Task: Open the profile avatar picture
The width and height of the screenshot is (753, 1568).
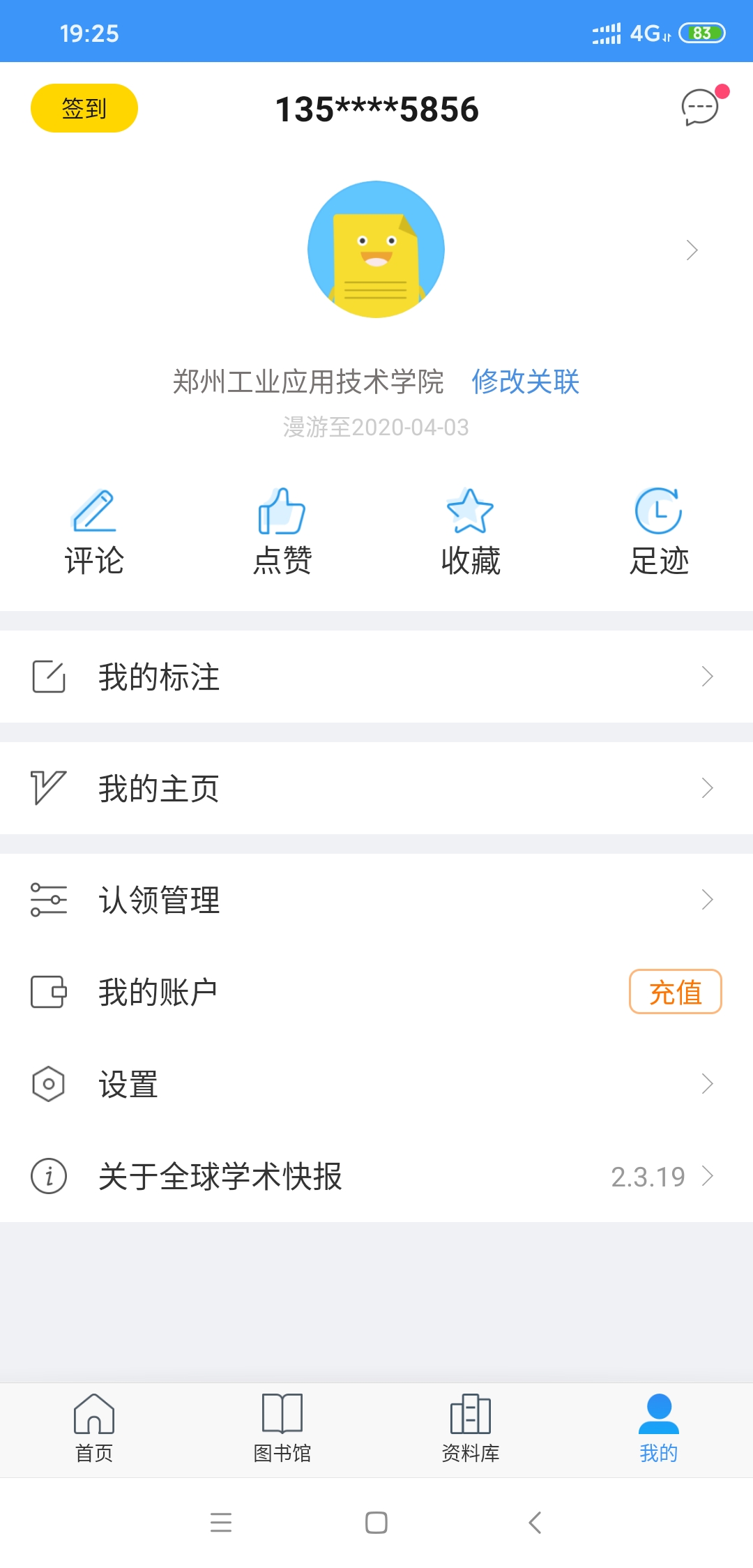Action: tap(376, 250)
